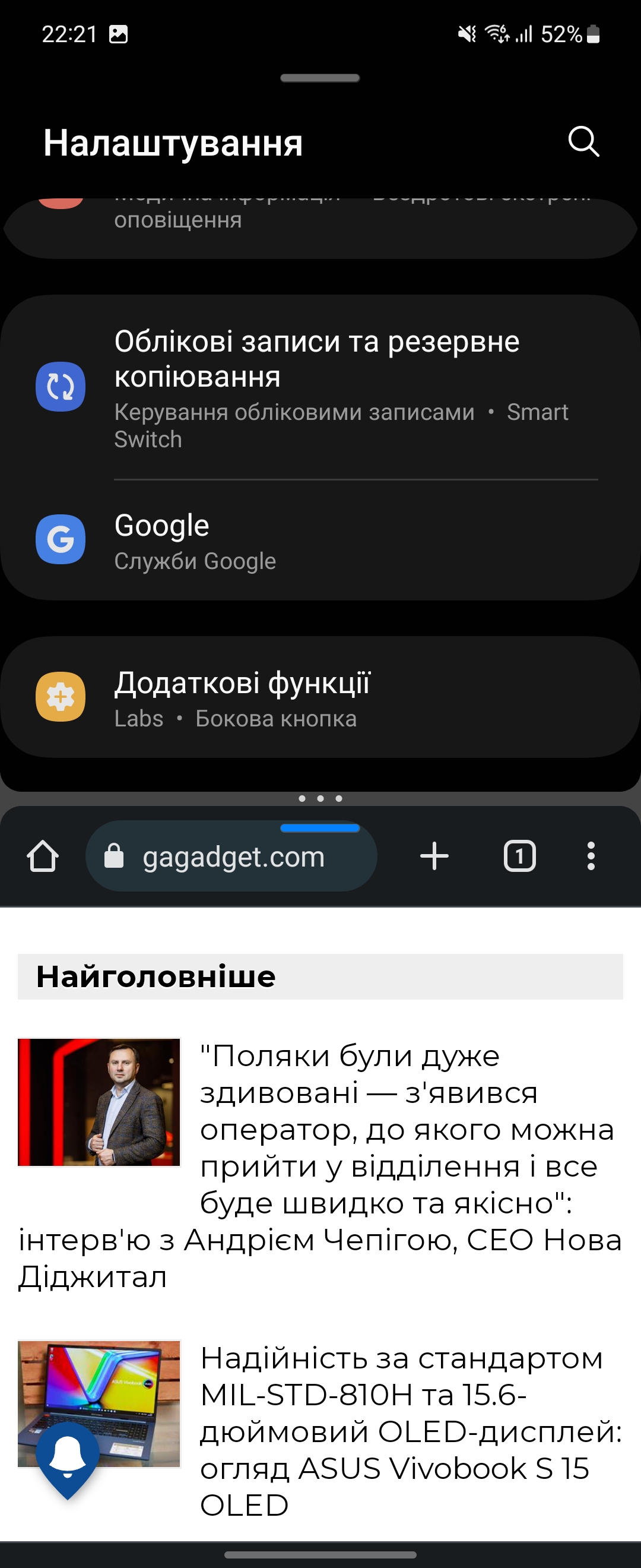Tap the blue notification bell button
The width and height of the screenshot is (641, 1568).
[x=68, y=1456]
